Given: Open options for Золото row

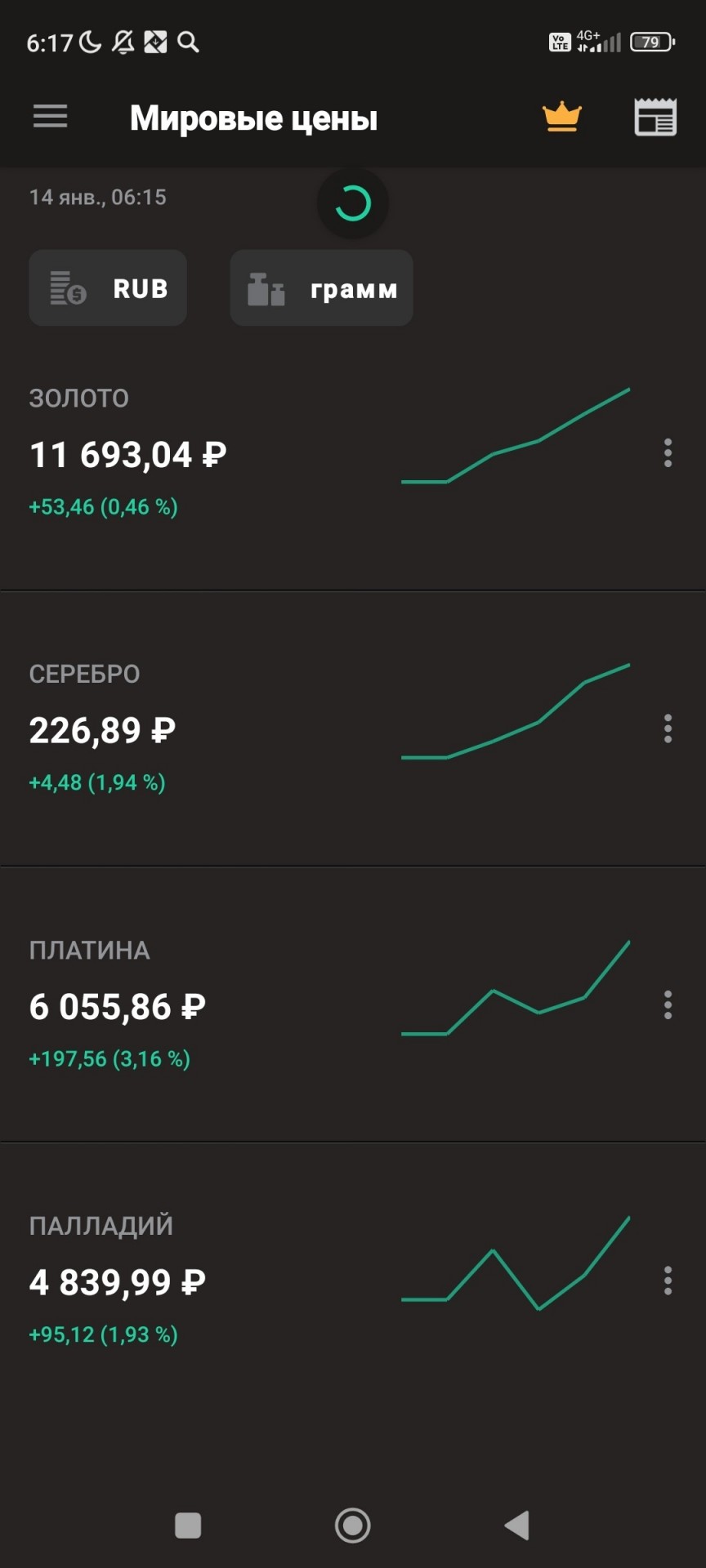Looking at the screenshot, I should (668, 452).
